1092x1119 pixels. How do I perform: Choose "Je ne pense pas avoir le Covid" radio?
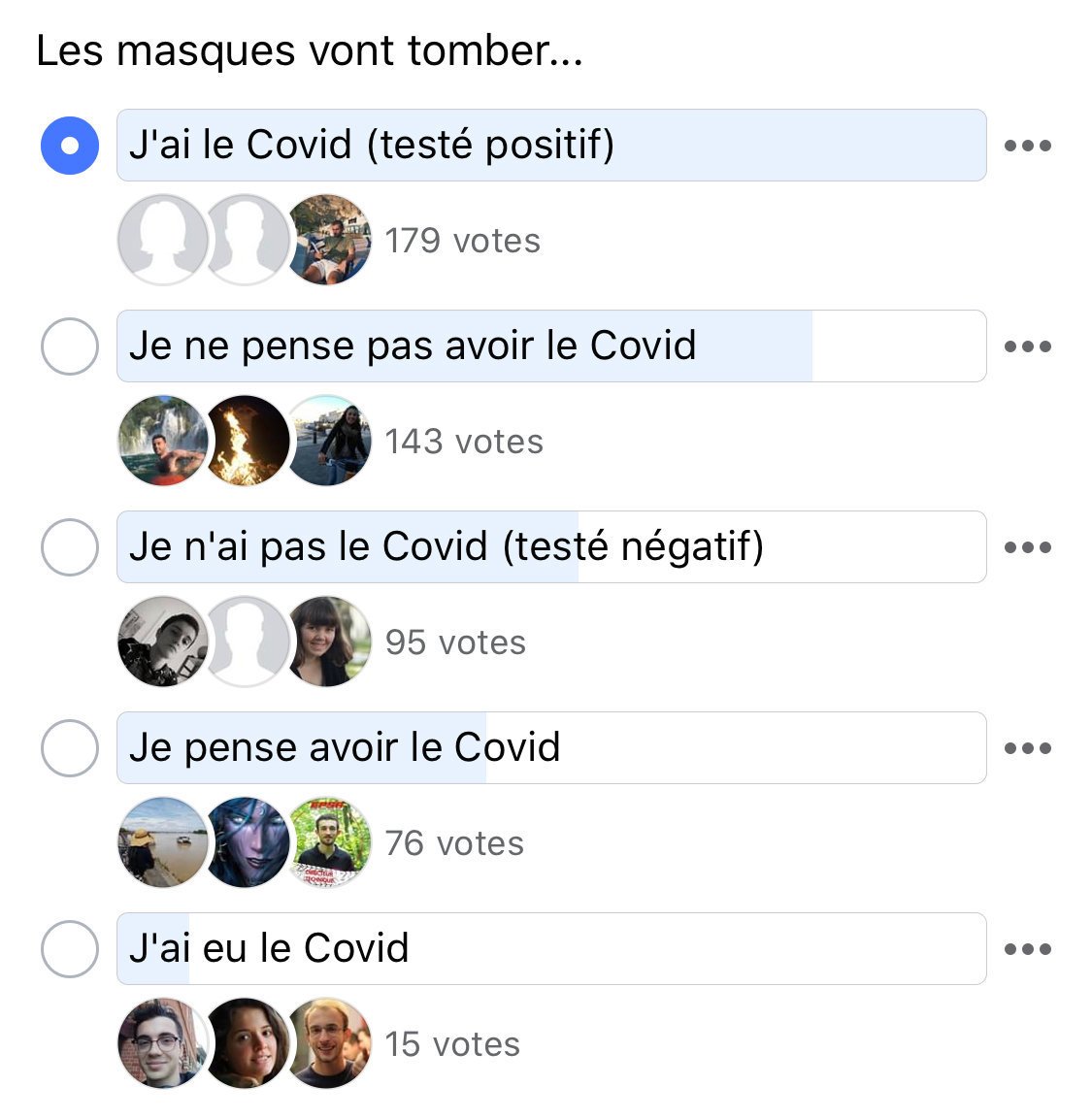(70, 346)
